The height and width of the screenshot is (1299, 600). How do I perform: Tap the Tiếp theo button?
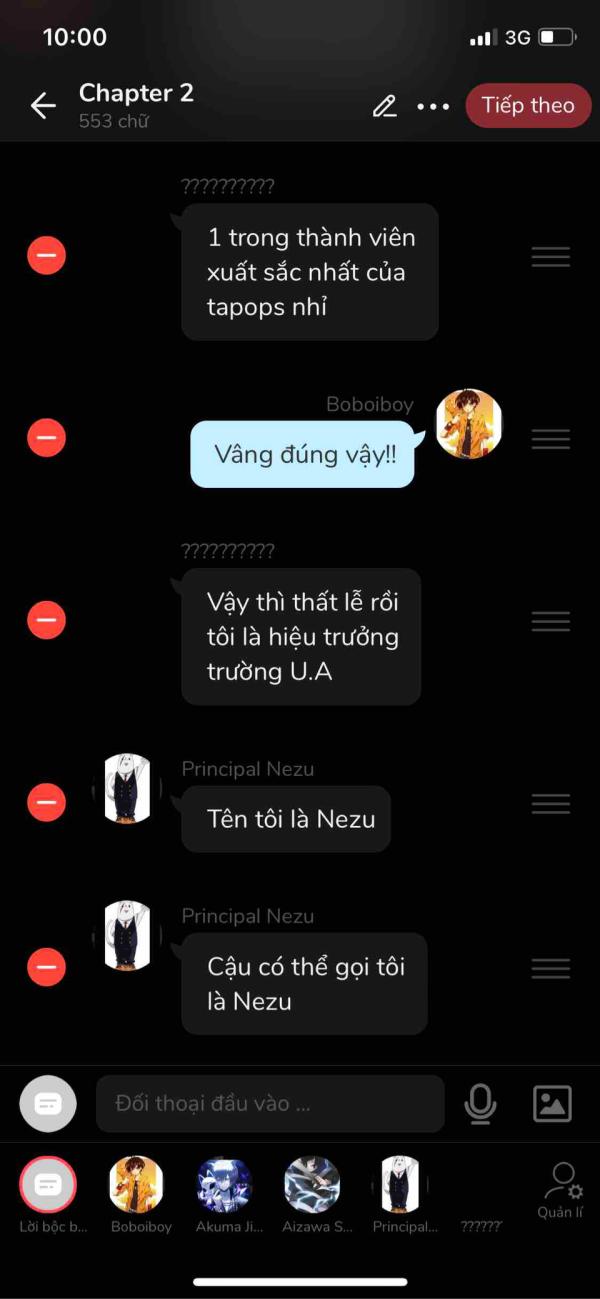pos(528,106)
